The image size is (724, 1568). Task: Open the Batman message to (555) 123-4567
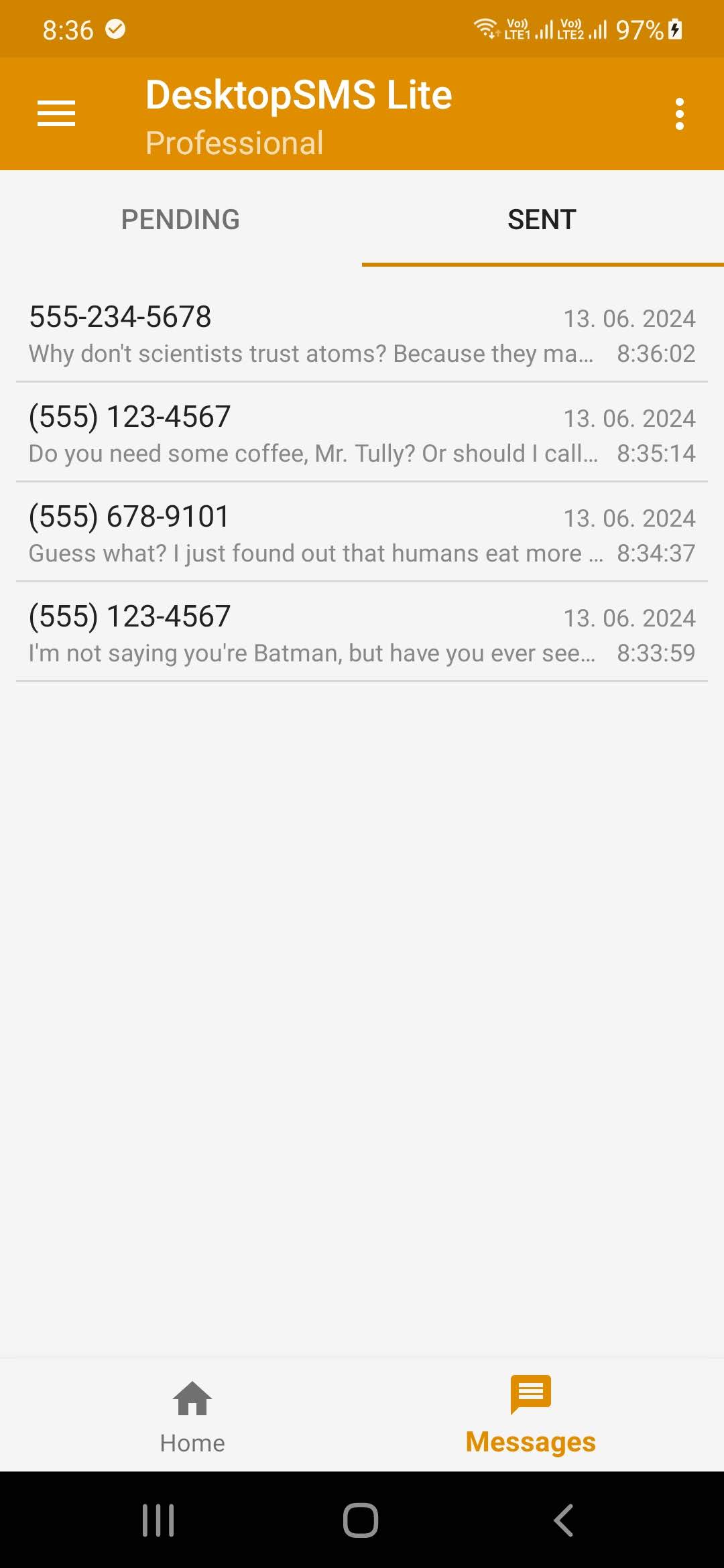tap(362, 633)
